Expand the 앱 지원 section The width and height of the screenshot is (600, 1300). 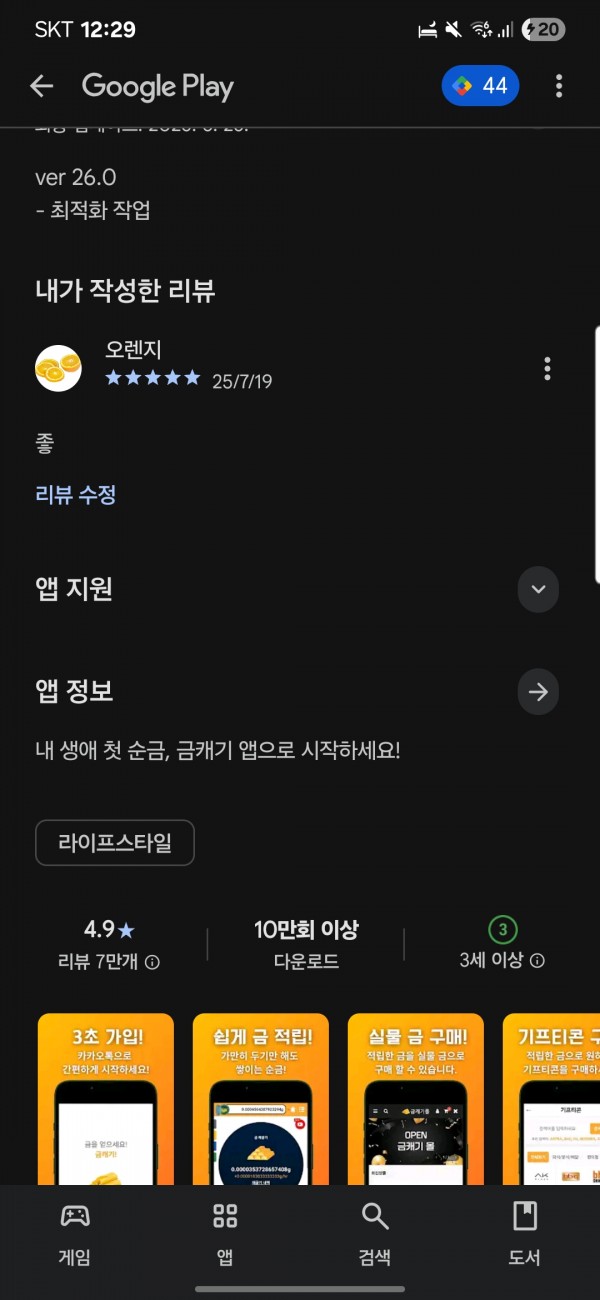point(538,589)
